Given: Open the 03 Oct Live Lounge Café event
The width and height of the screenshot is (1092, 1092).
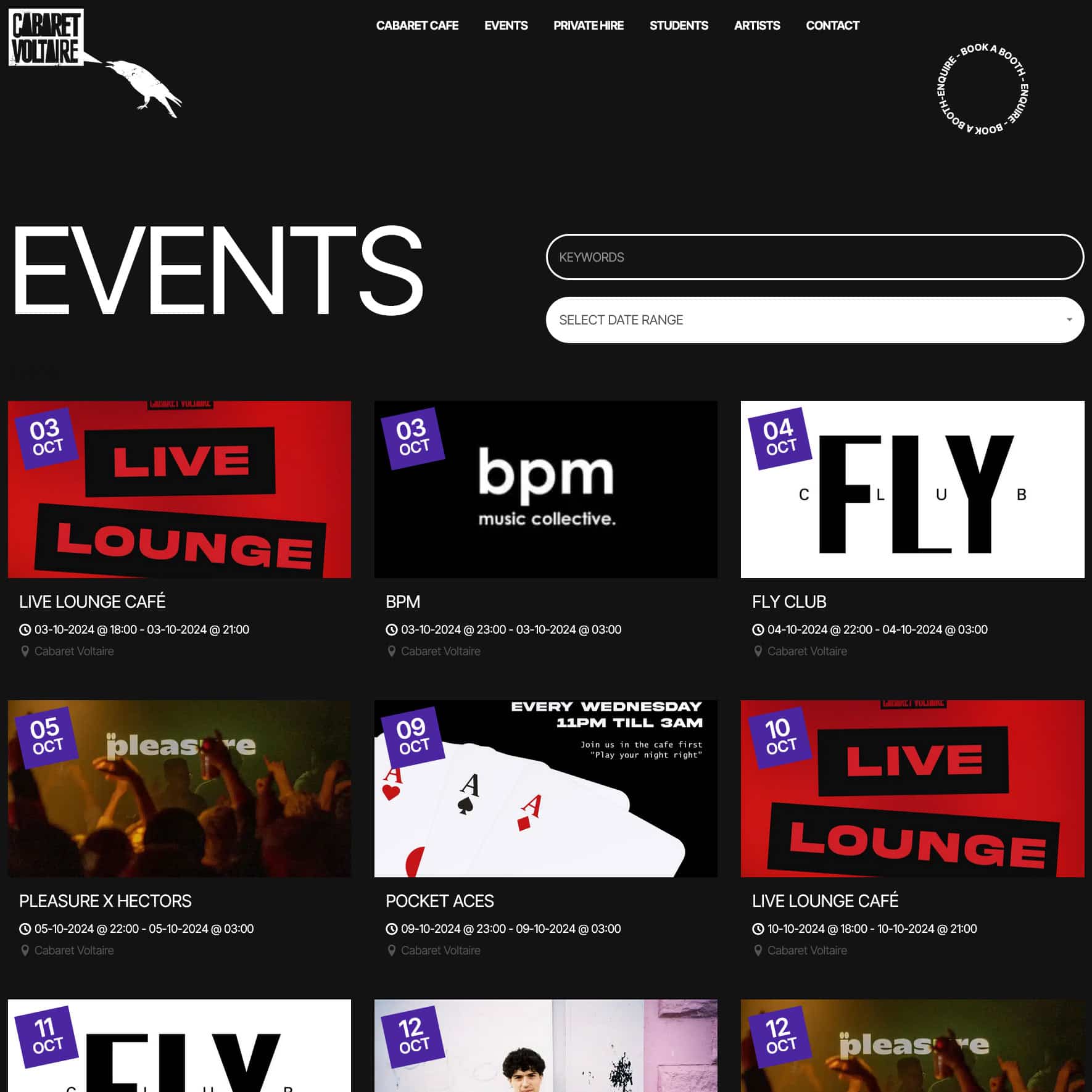Looking at the screenshot, I should pos(179,490).
